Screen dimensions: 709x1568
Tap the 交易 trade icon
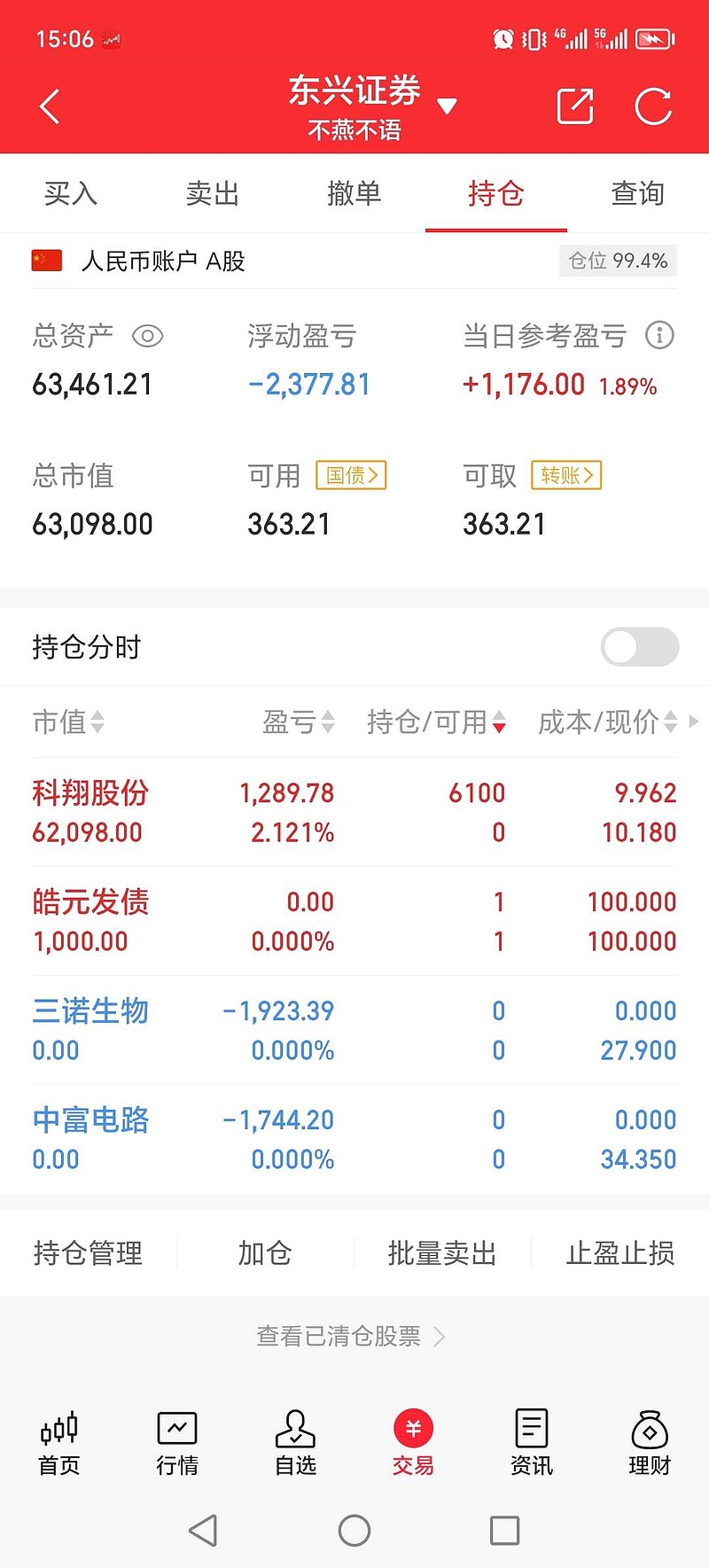click(412, 1443)
